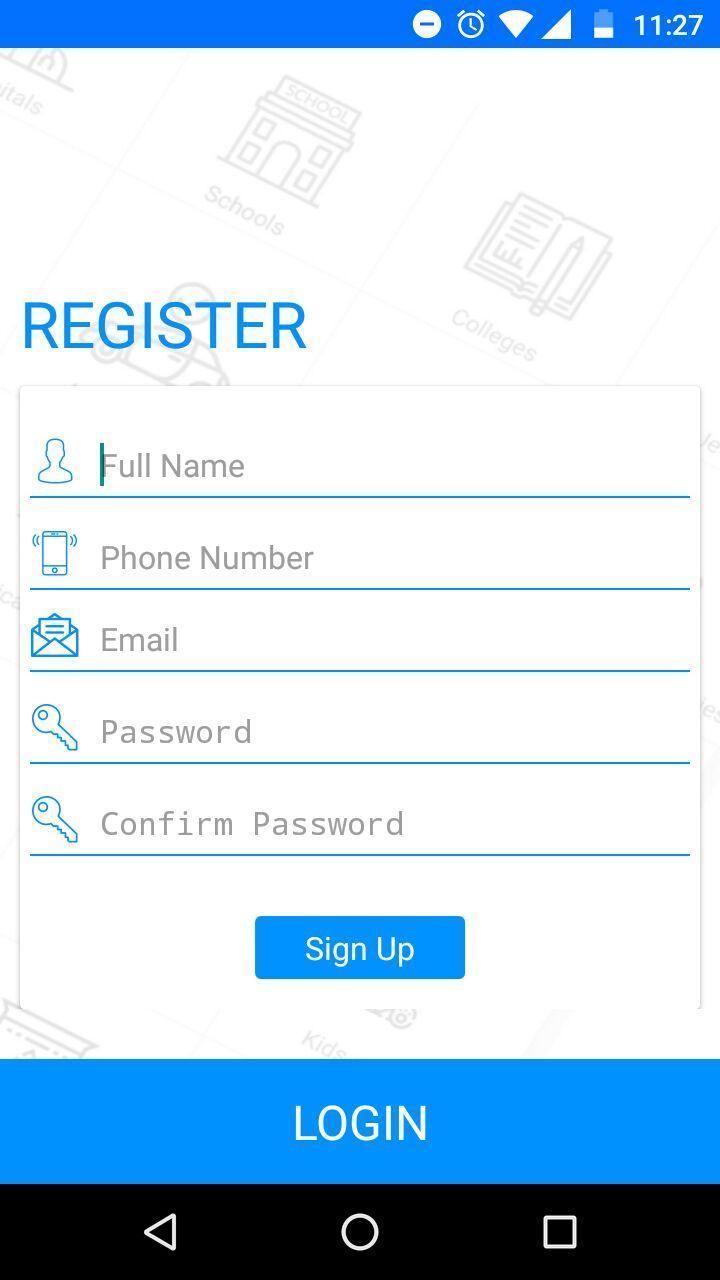Submit registration with Sign Up
The image size is (720, 1280).
pos(360,948)
